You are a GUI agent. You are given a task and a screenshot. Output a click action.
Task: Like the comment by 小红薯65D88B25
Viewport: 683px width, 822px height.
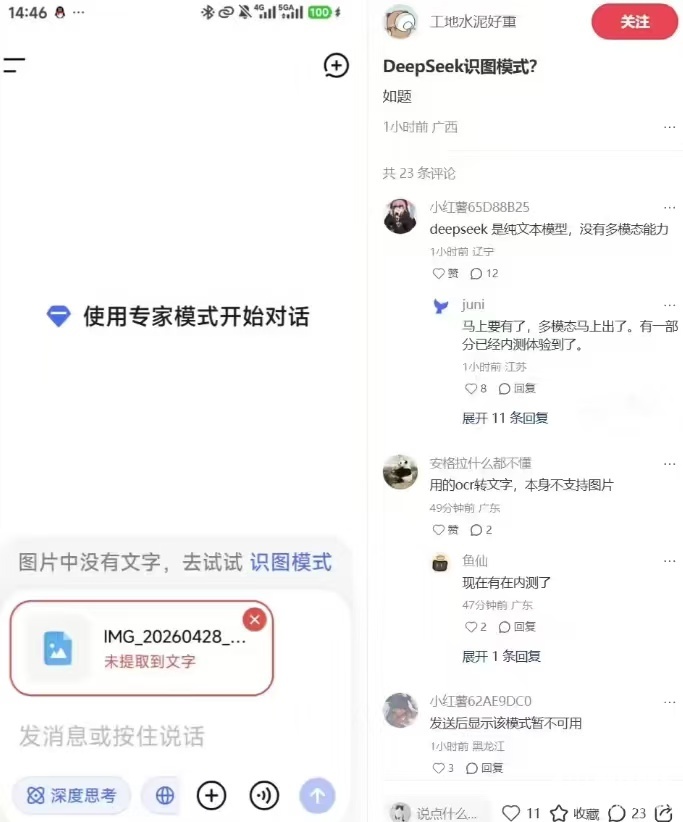pyautogui.click(x=446, y=273)
